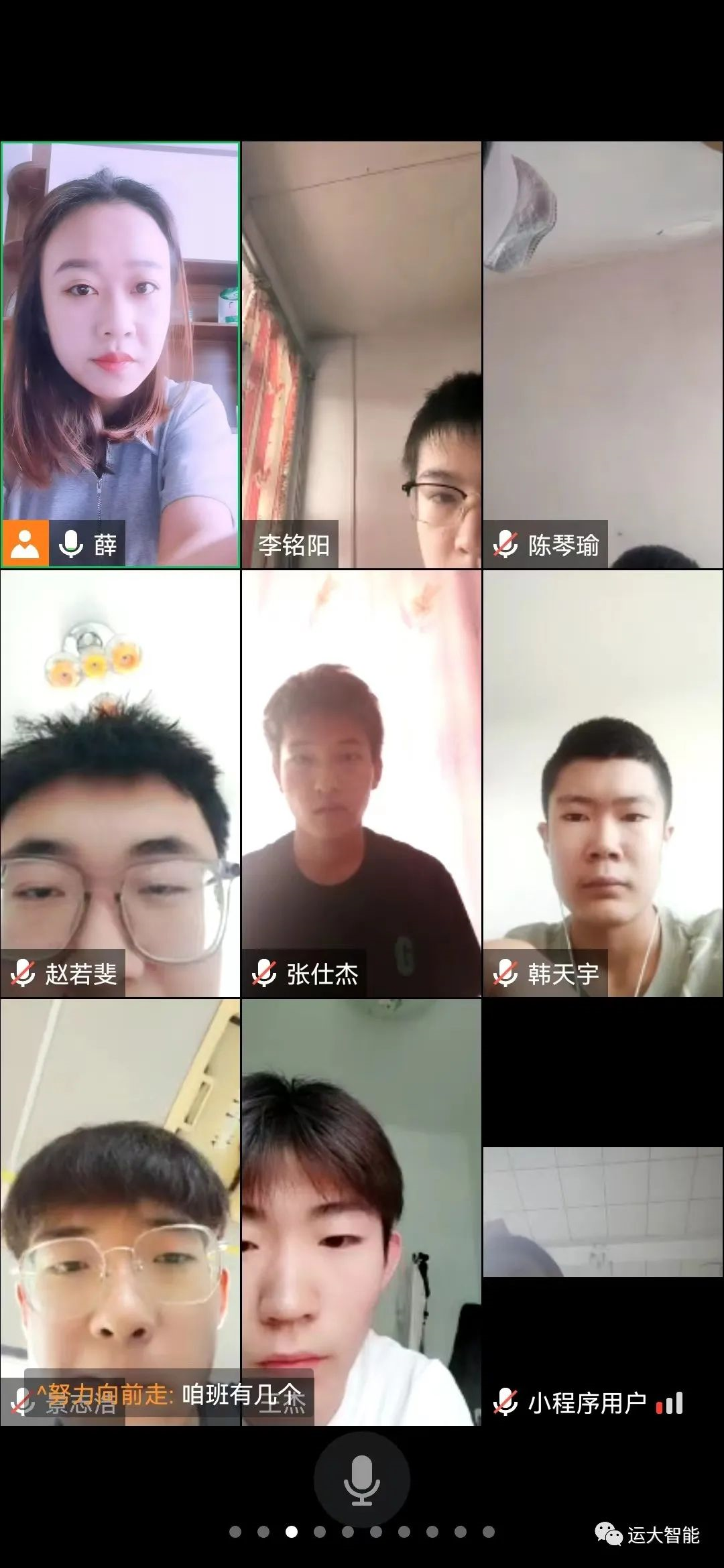724x1568 pixels.
Task: Select 李铭阳's video tile
Action: pyautogui.click(x=361, y=355)
